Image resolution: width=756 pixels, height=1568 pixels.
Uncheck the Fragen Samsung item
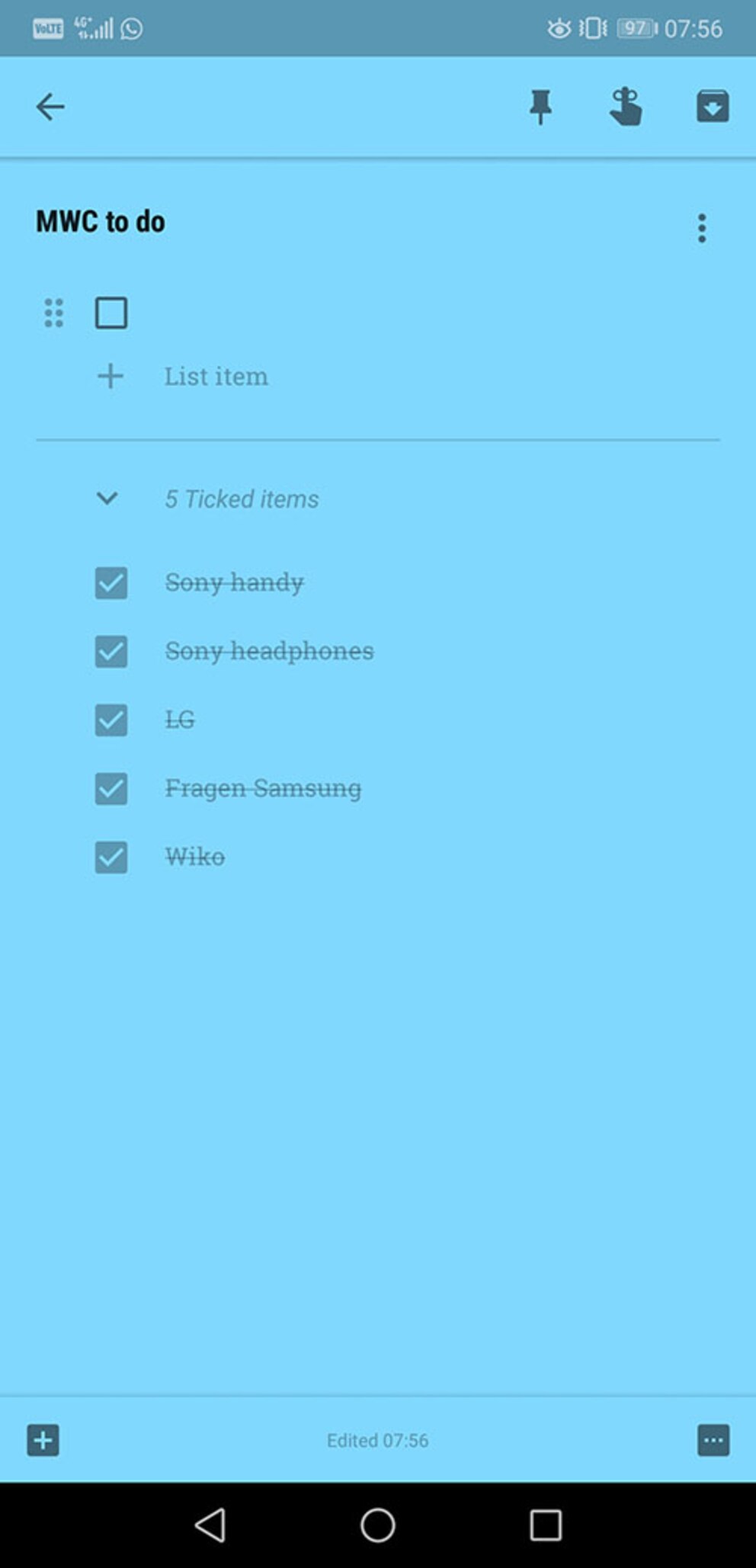(x=111, y=789)
